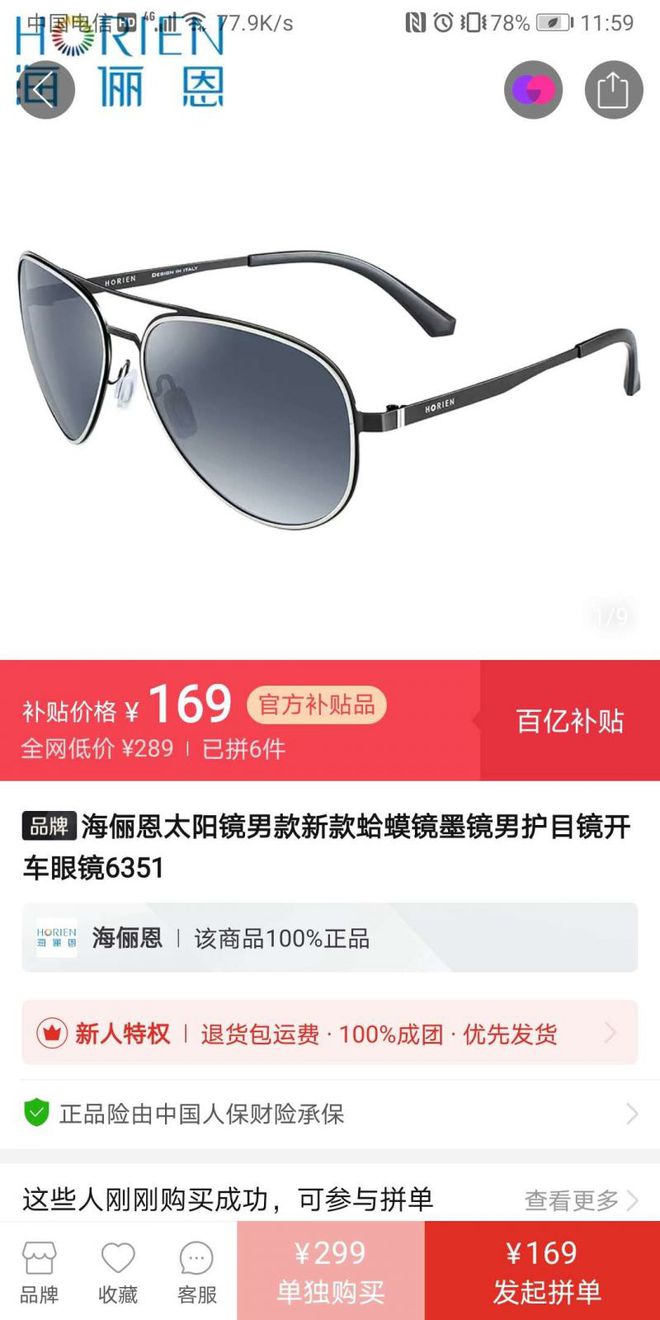Viewport: 660px width, 1320px height.
Task: Buy alone for ¥299 单独购买
Action: 331,1272
